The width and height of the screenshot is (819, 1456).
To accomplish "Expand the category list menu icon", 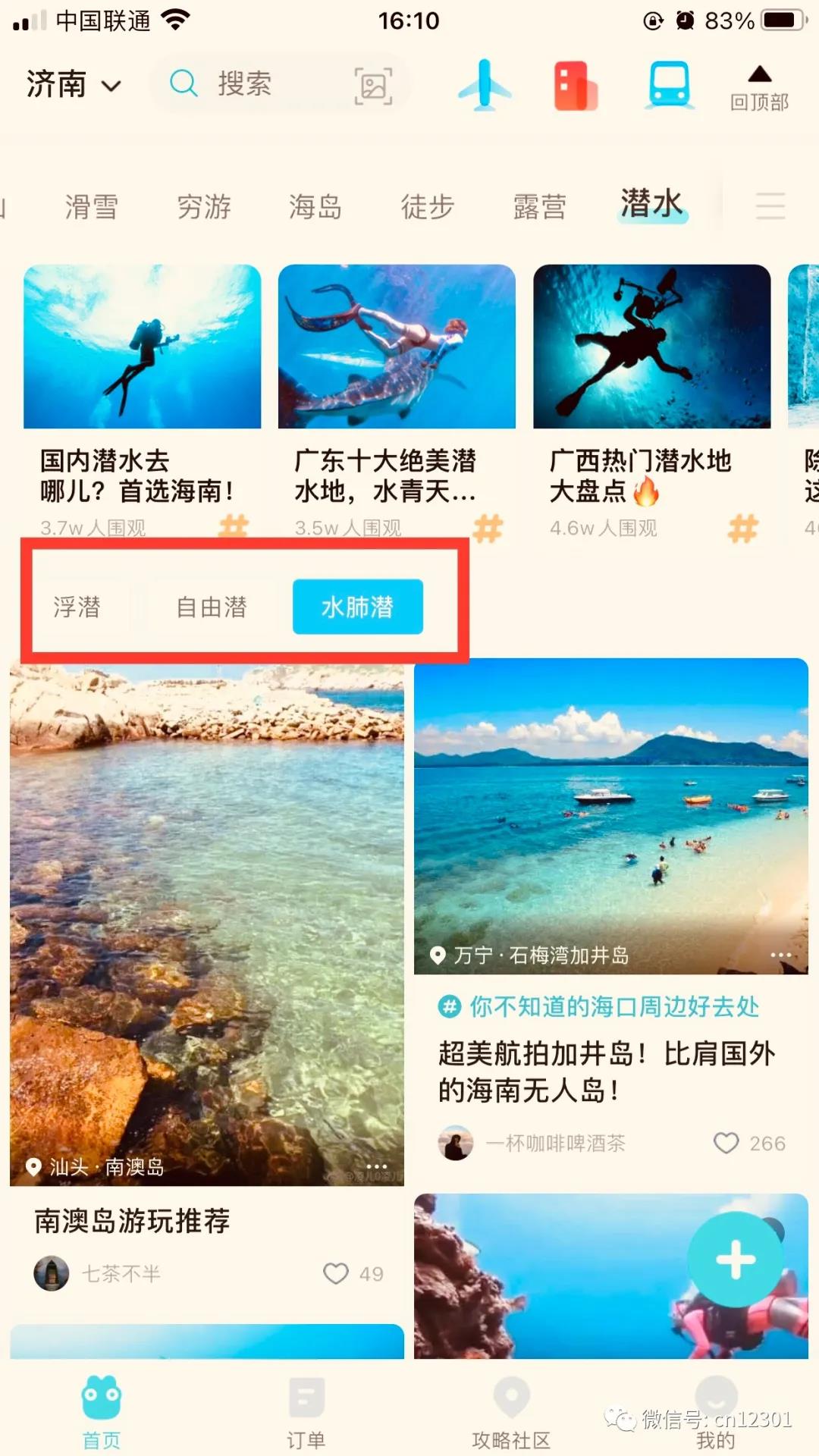I will pyautogui.click(x=770, y=206).
